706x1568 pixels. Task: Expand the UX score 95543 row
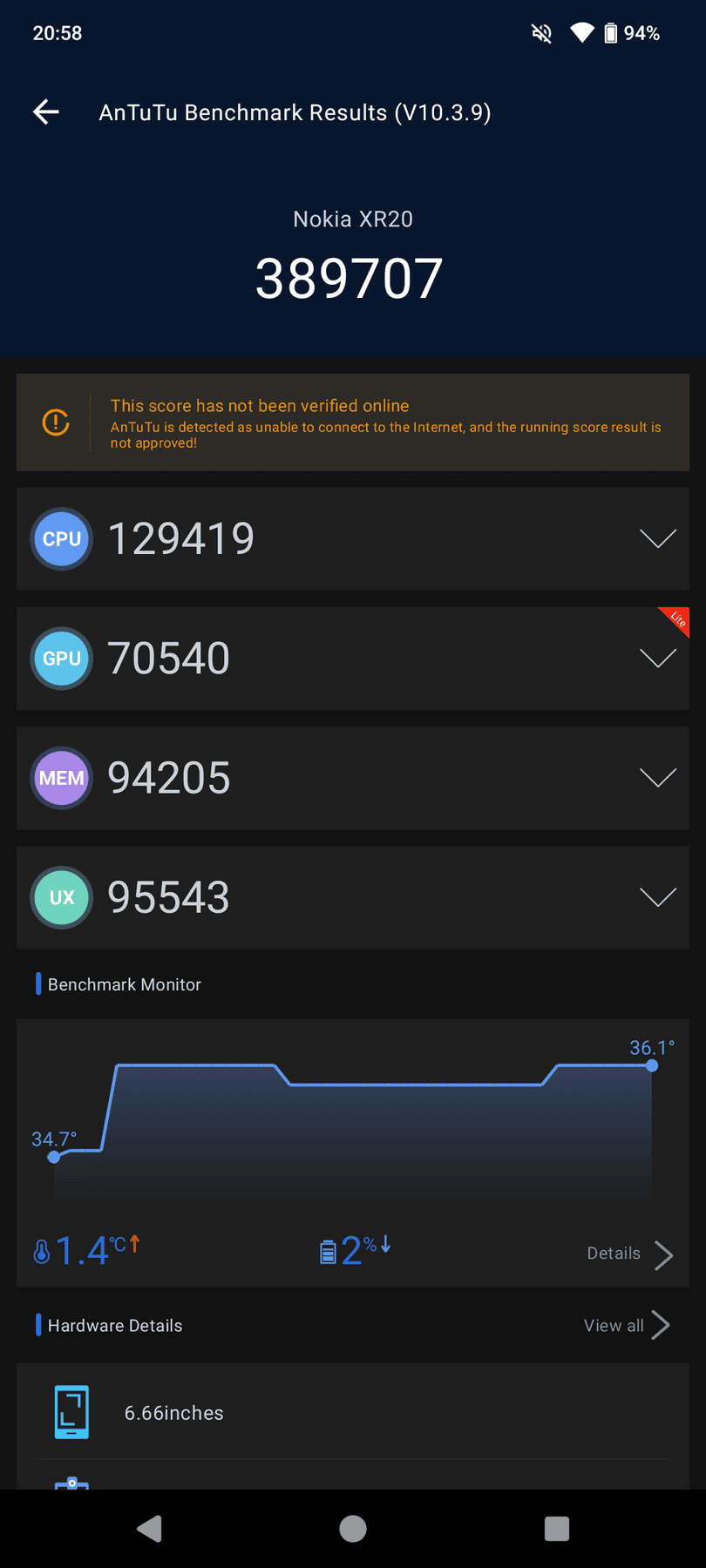353,897
